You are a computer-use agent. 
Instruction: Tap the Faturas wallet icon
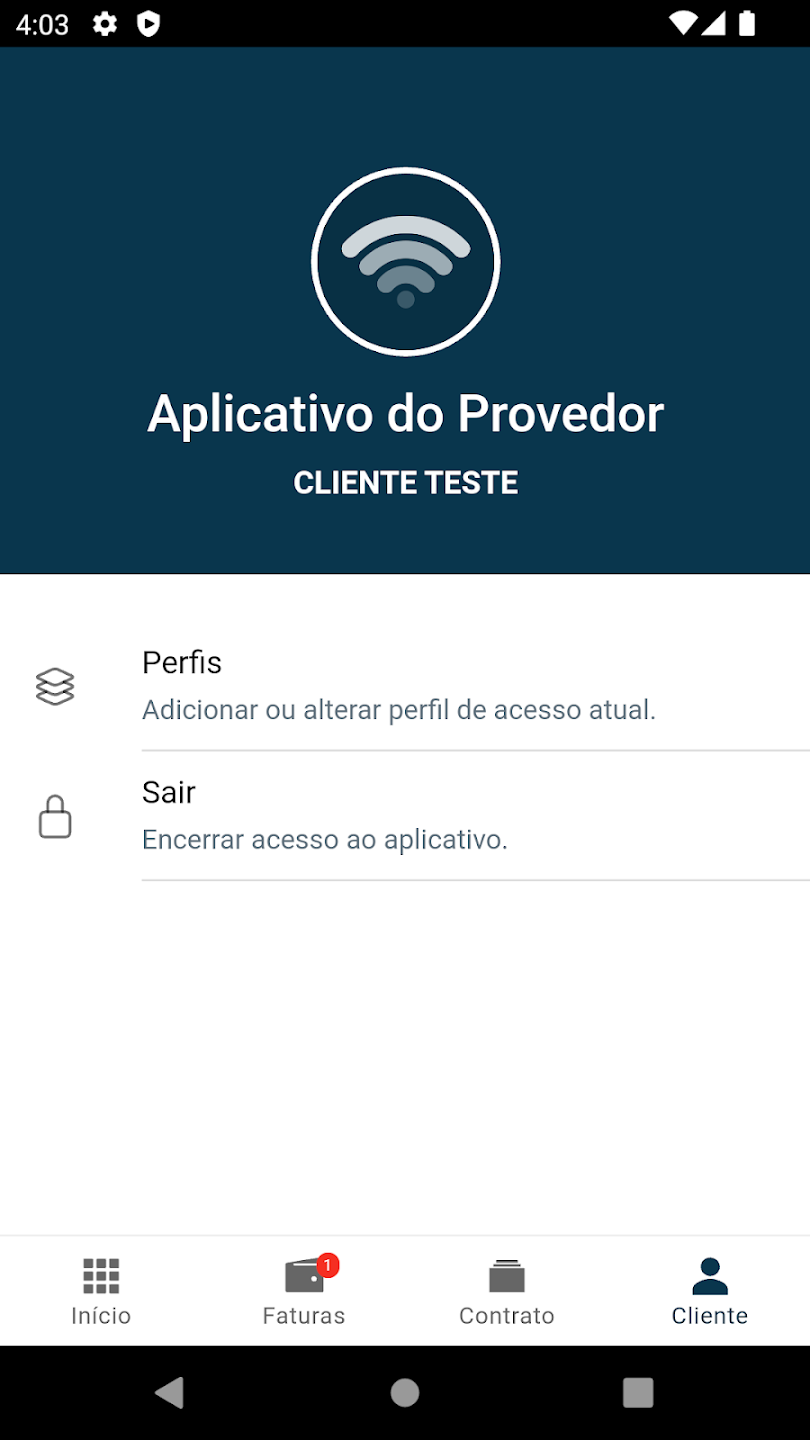303,1277
